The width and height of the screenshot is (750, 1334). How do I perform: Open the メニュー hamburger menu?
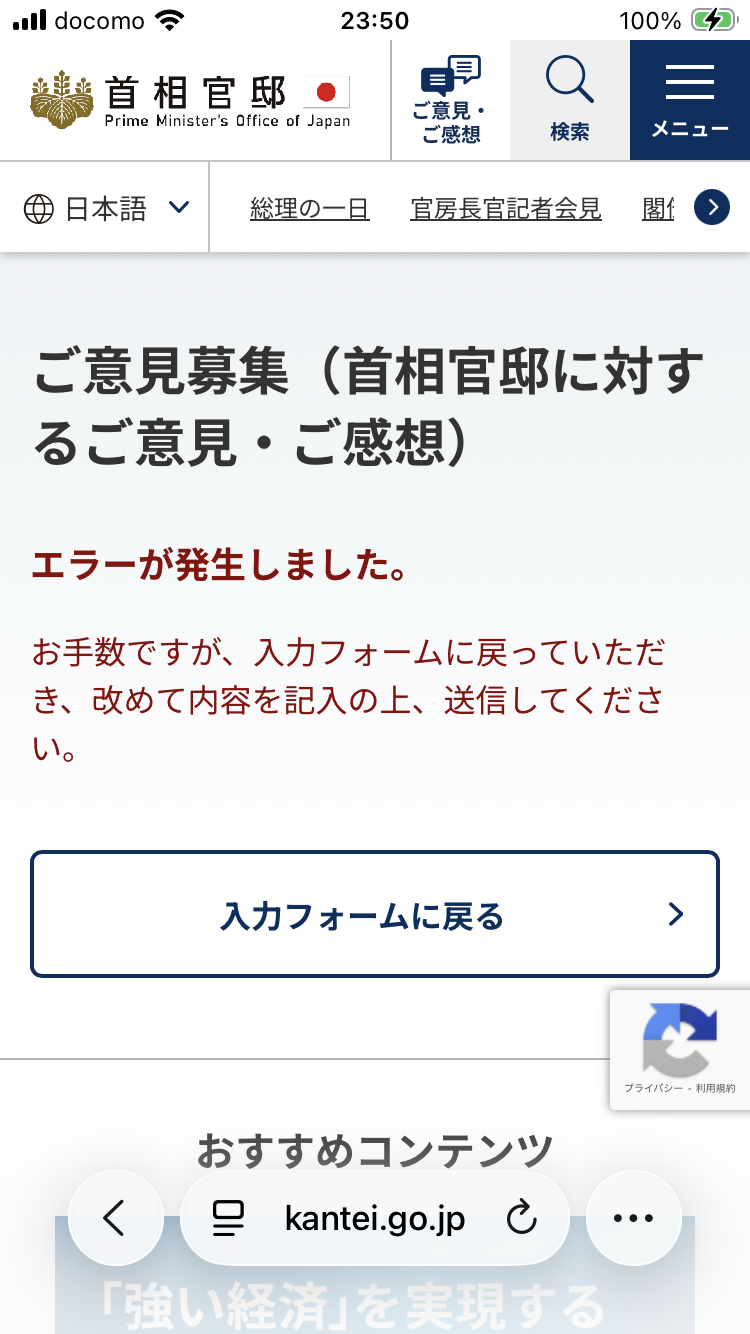pos(689,100)
